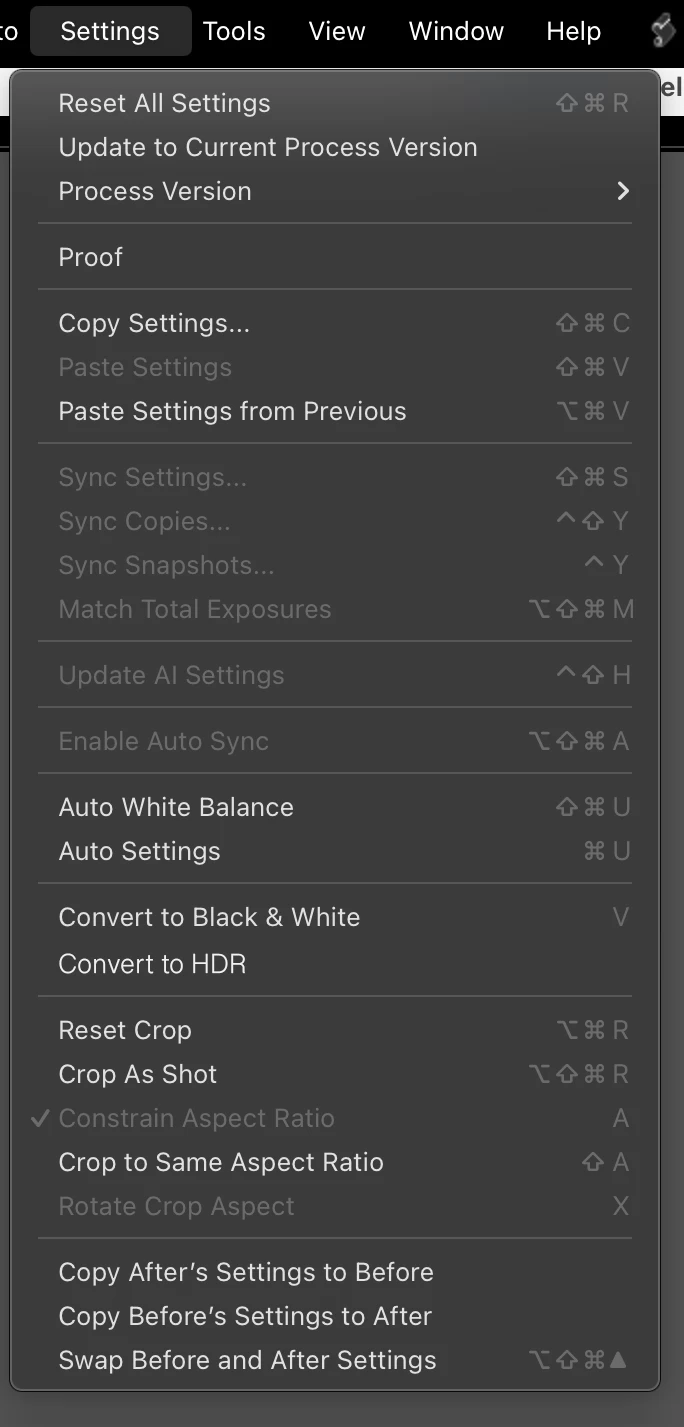The width and height of the screenshot is (684, 1427).
Task: Choose Swap Before and After Settings
Action: point(247,1360)
